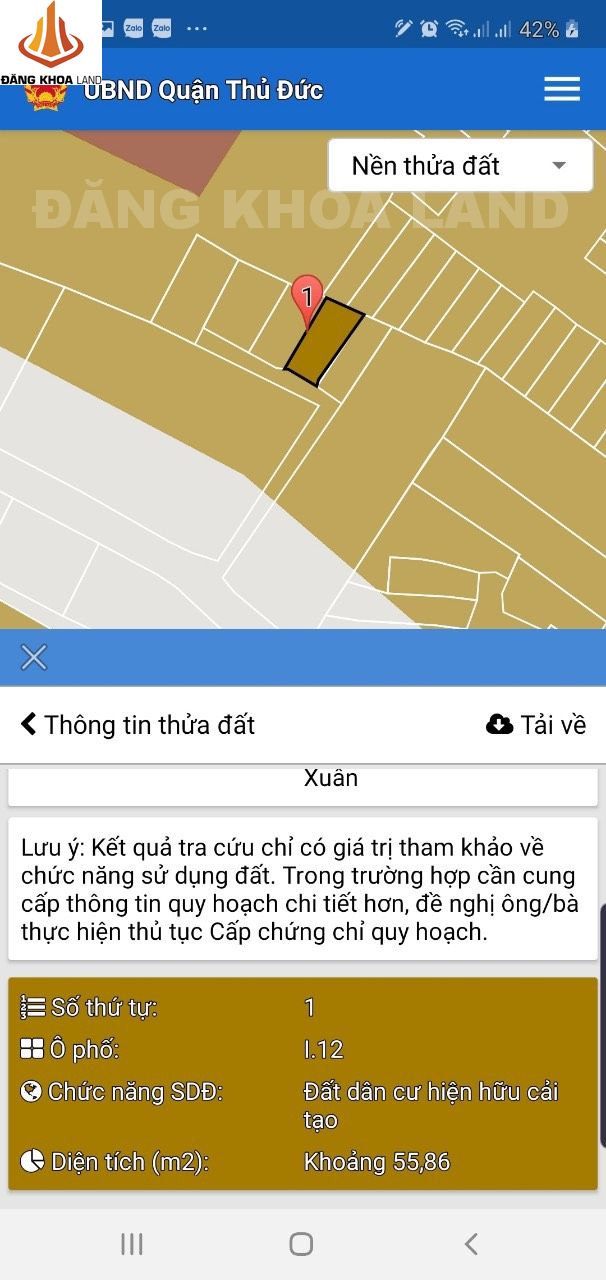This screenshot has height=1280, width=606.
Task: Close the parcel info panel
Action: [34, 657]
